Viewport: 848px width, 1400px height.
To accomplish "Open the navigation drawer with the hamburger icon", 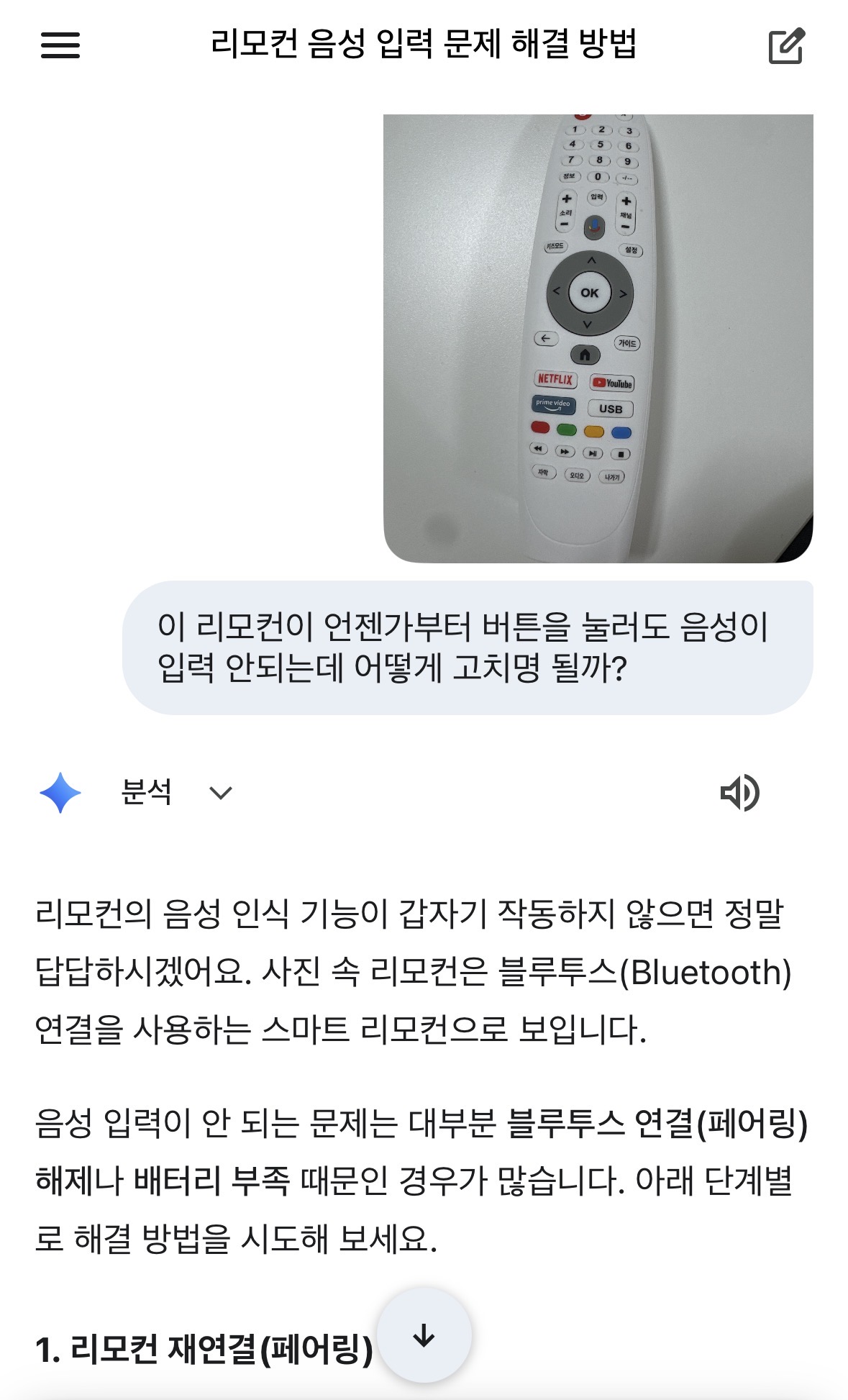I will pos(62,45).
